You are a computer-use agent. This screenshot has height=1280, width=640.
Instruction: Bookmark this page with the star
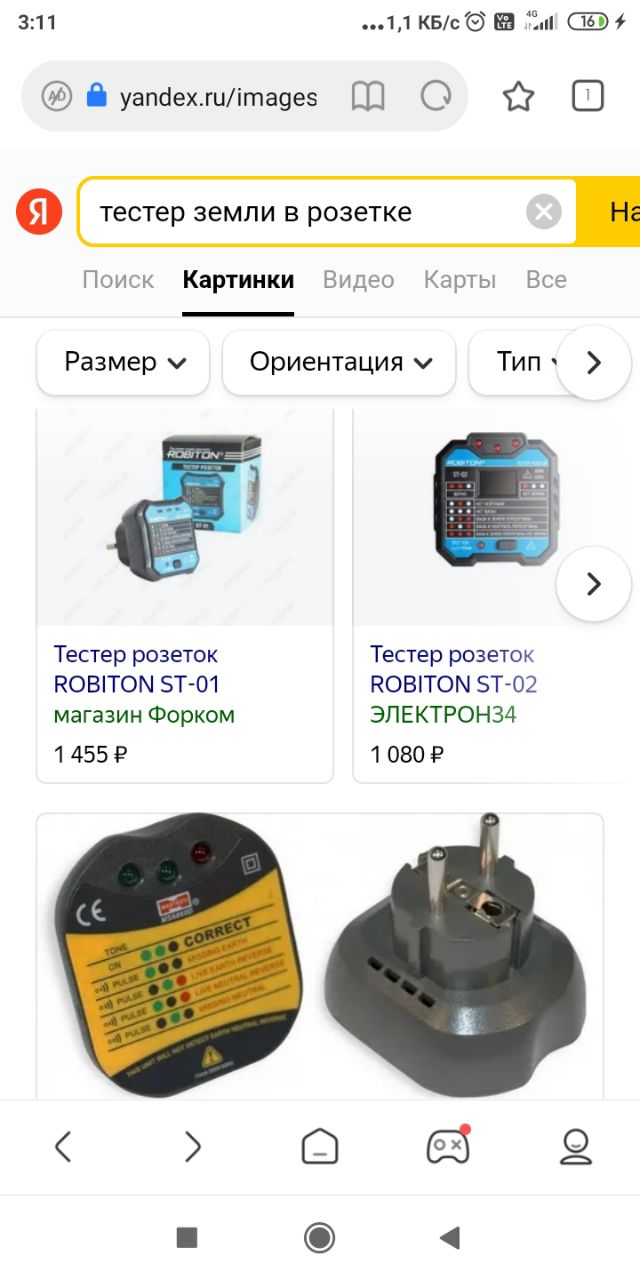(518, 97)
